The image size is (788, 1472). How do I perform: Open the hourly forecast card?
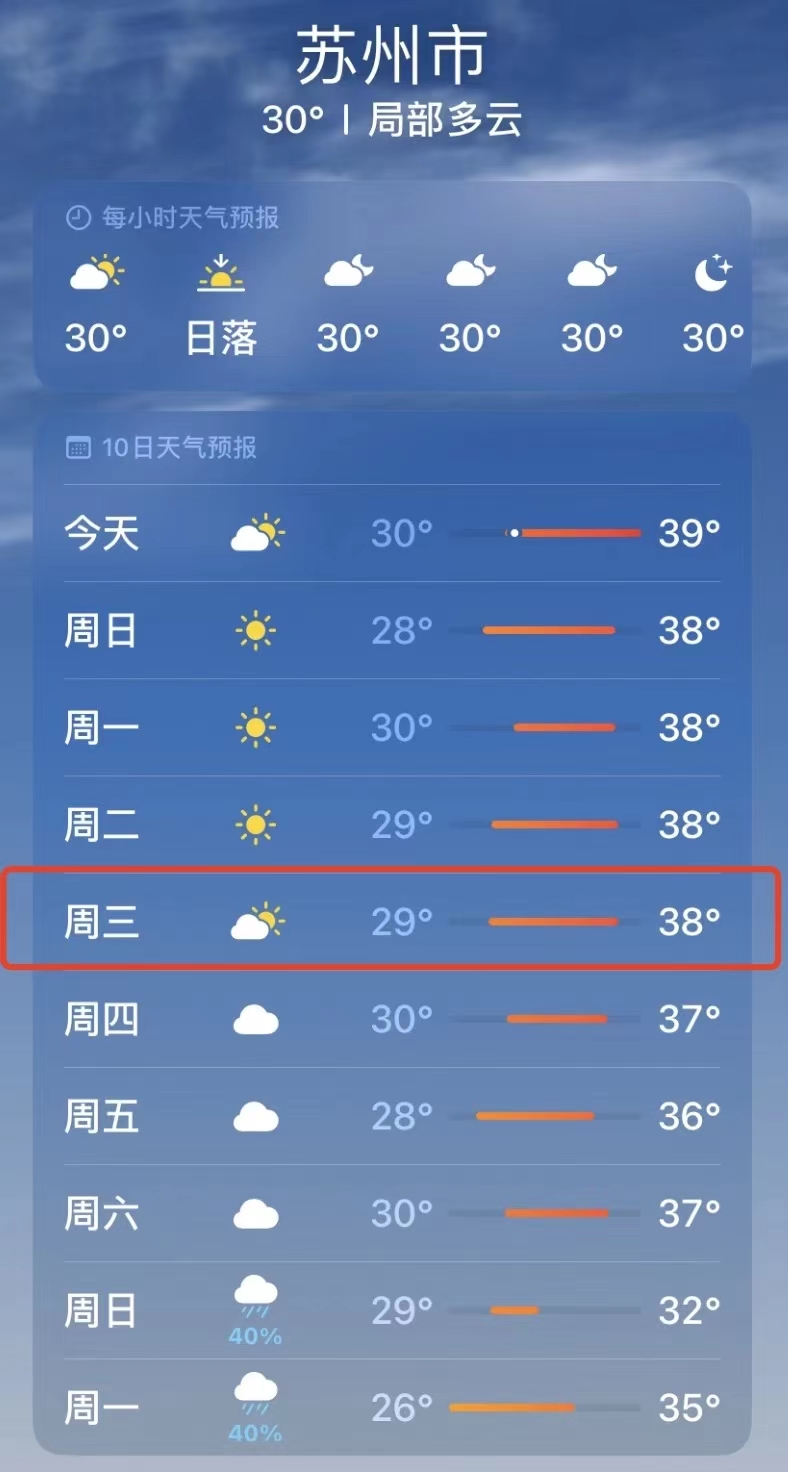click(392, 287)
